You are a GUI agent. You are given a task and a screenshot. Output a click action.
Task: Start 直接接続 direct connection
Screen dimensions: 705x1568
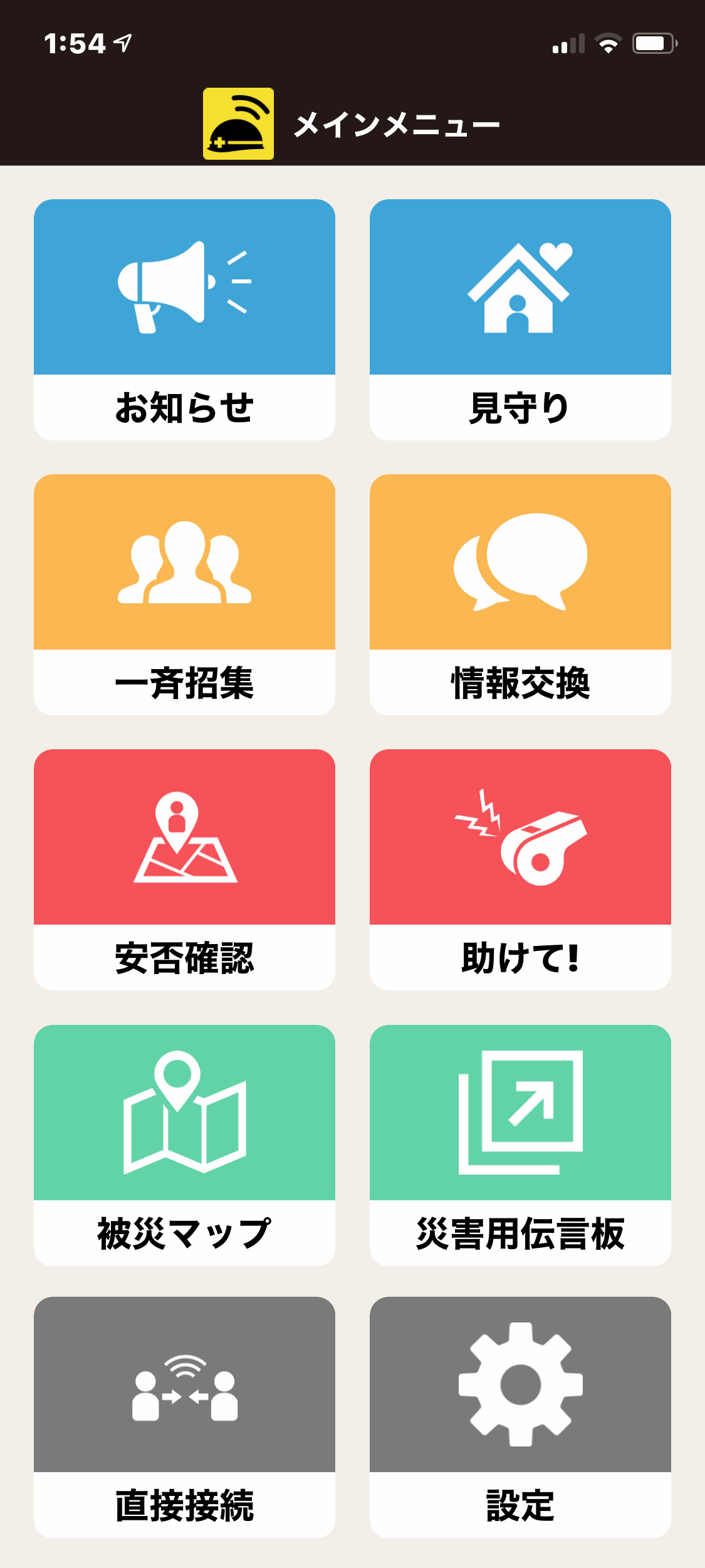[x=184, y=1416]
